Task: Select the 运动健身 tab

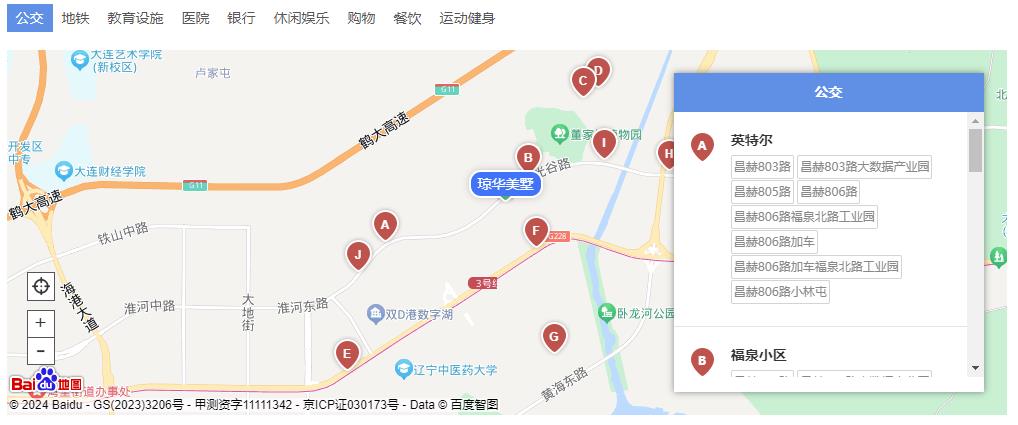Action: click(x=467, y=18)
